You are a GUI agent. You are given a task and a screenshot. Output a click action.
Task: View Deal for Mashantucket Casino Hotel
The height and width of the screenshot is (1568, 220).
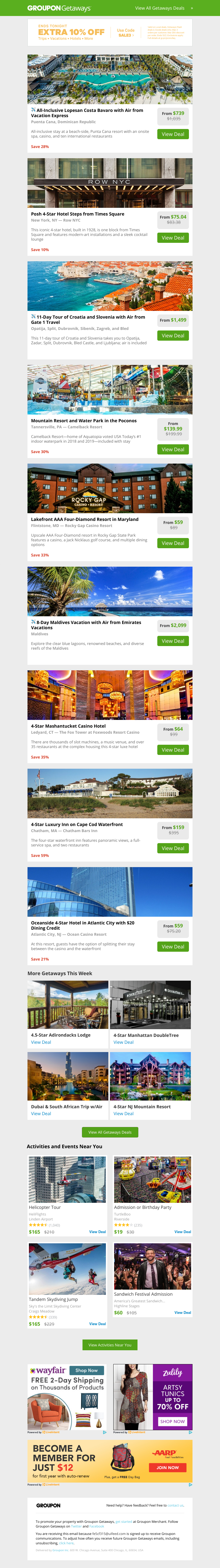tap(173, 750)
